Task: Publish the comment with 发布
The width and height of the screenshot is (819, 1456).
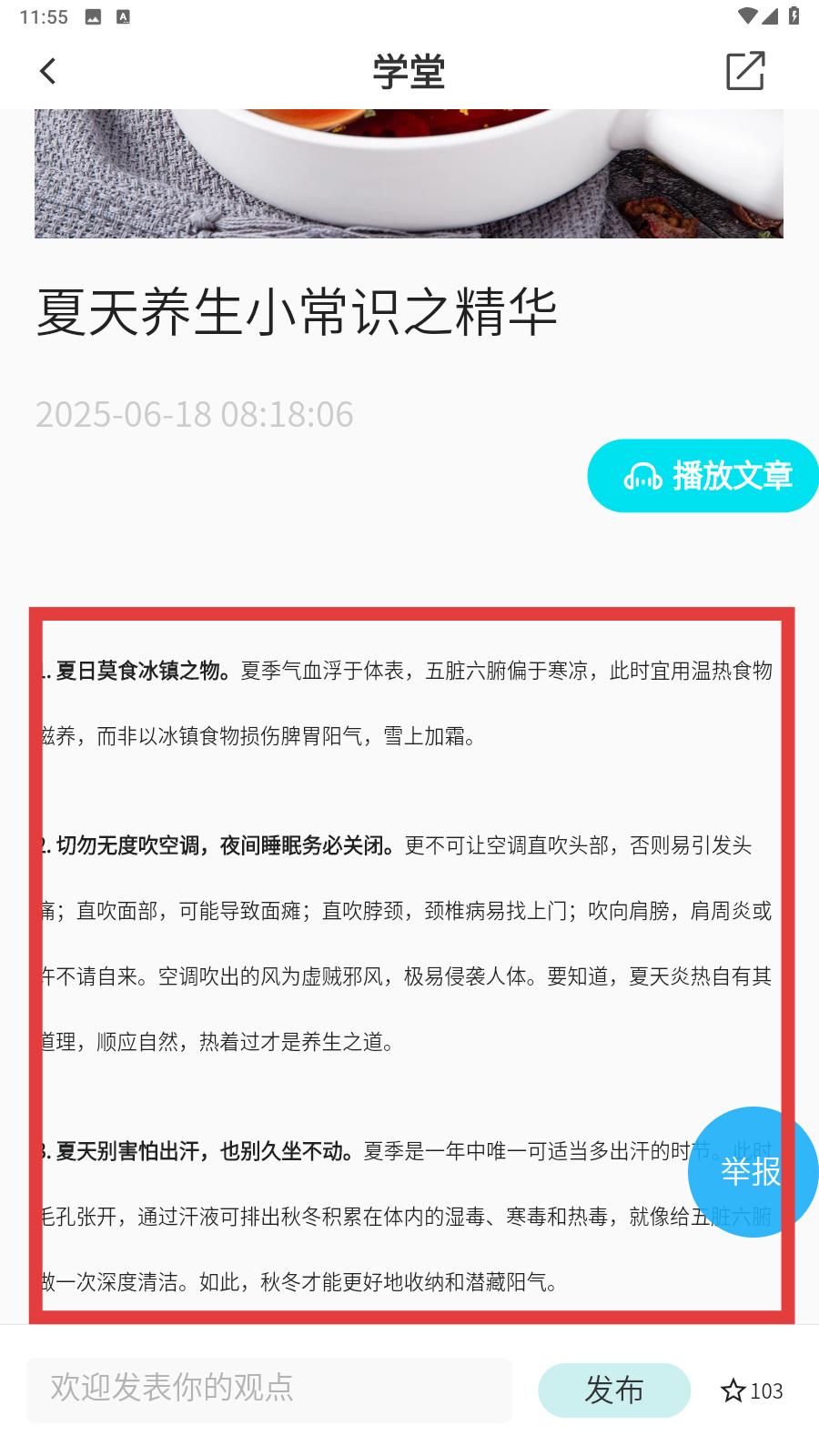Action: (x=614, y=1390)
